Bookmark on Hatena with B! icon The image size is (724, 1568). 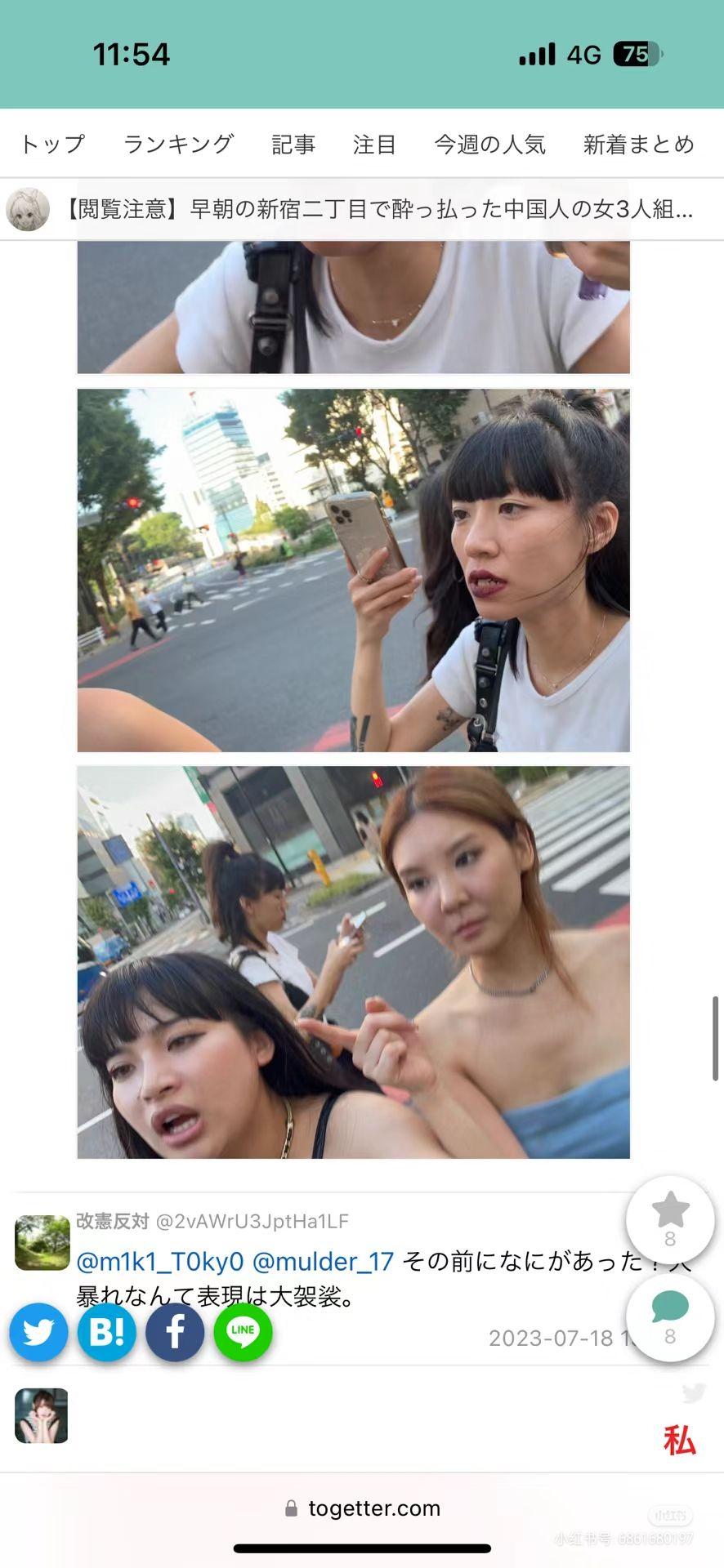[107, 1332]
